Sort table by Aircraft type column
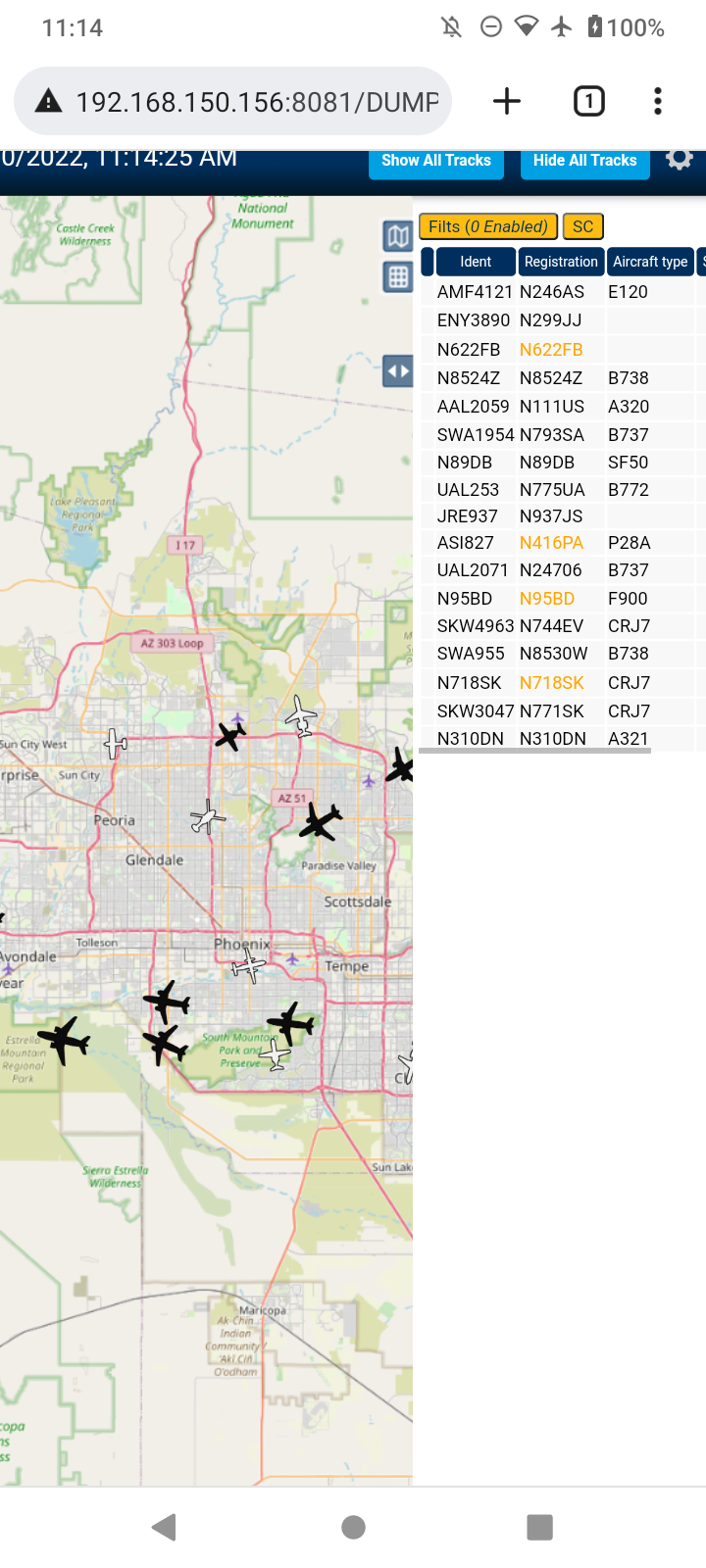706x1568 pixels. [x=650, y=262]
